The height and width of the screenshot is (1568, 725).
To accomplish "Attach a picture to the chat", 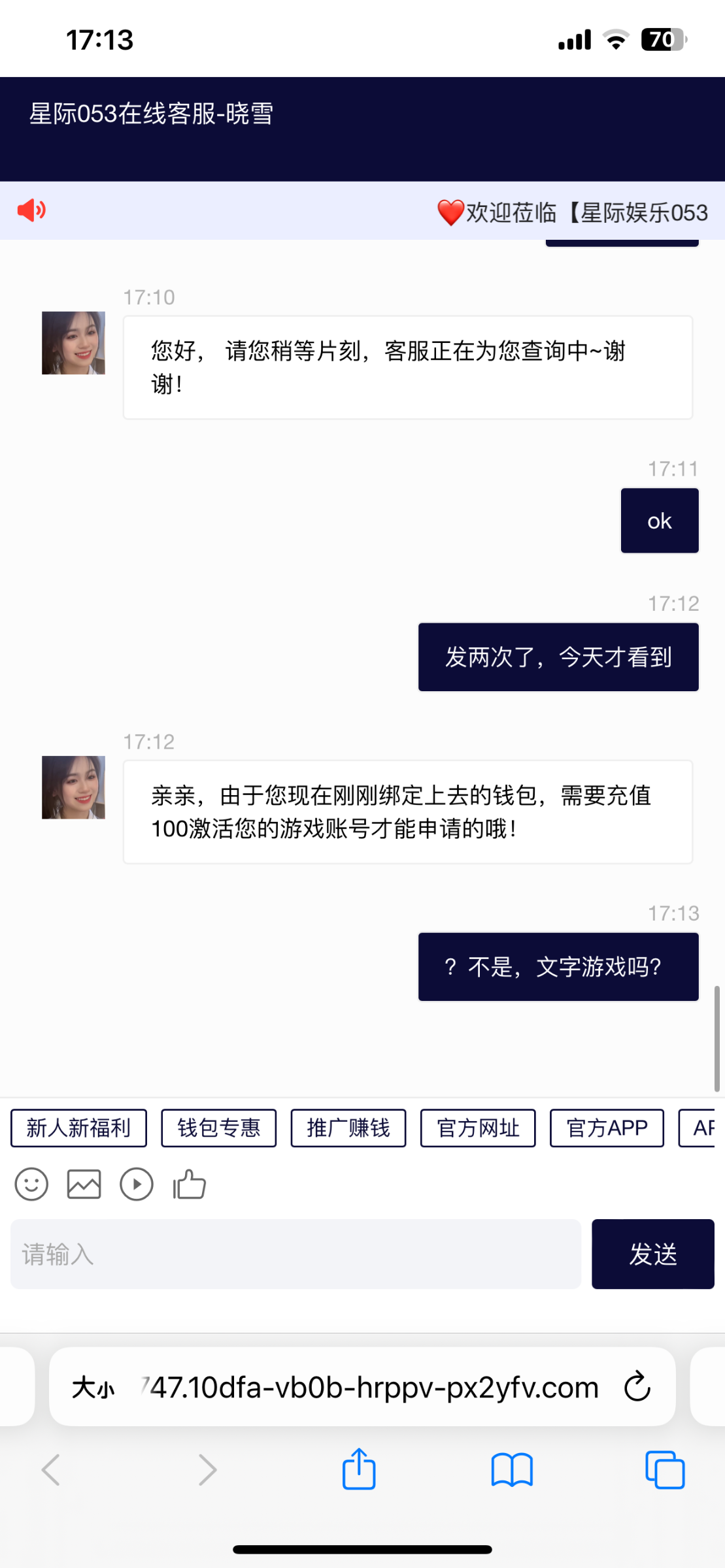I will coord(84,1184).
